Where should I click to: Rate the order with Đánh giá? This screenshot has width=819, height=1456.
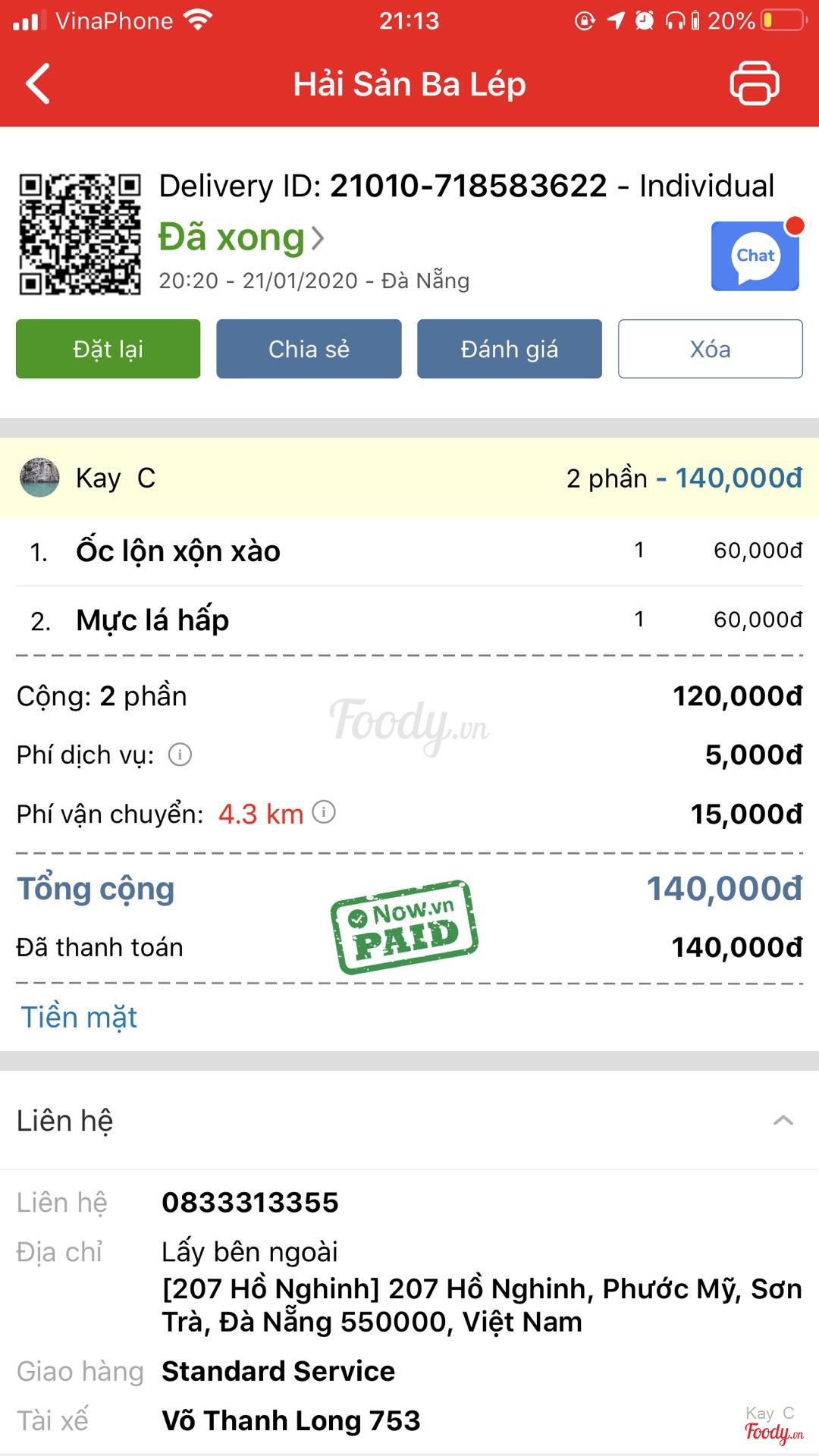(x=510, y=349)
